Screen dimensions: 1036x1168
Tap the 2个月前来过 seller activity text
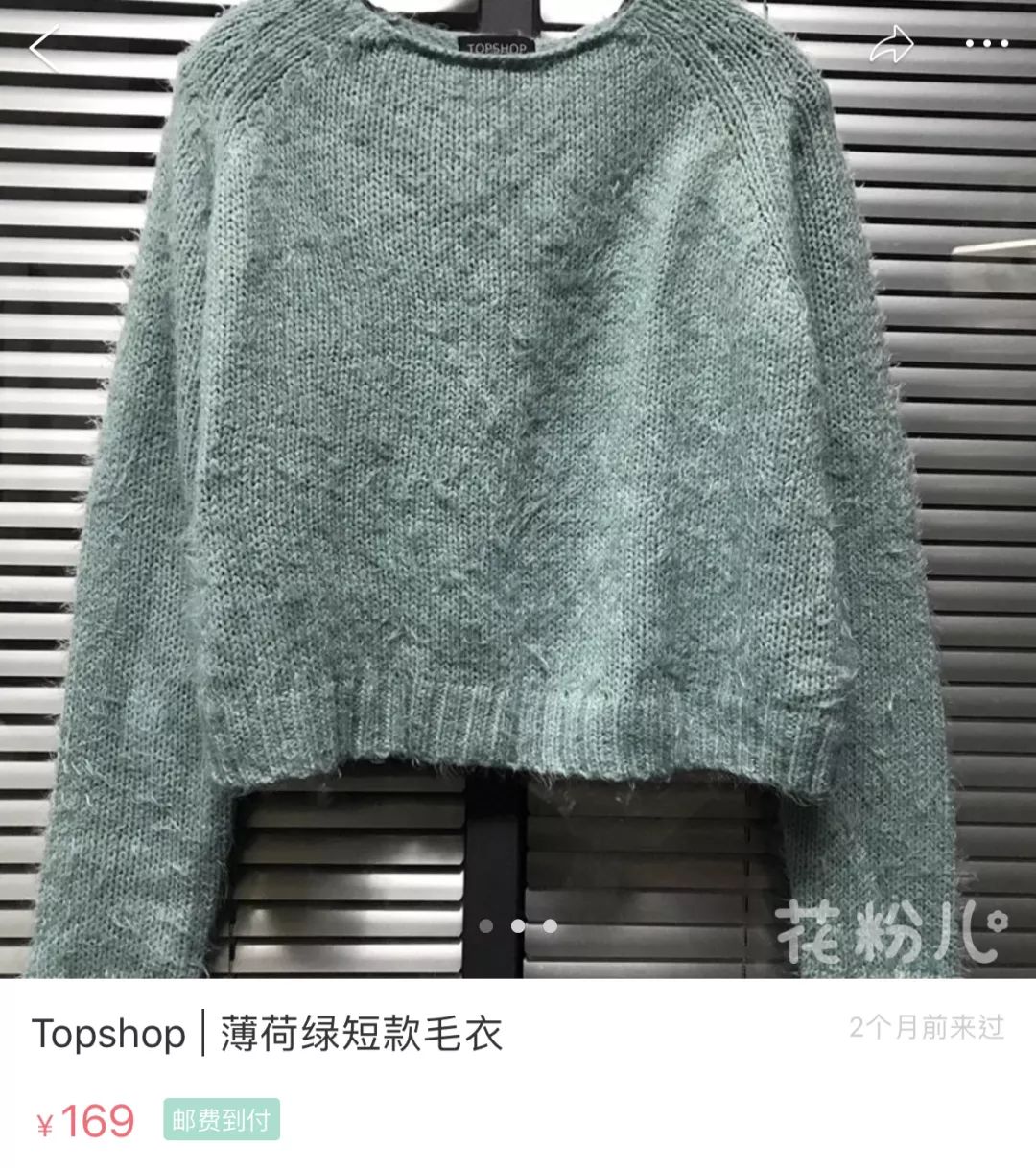(x=925, y=1026)
